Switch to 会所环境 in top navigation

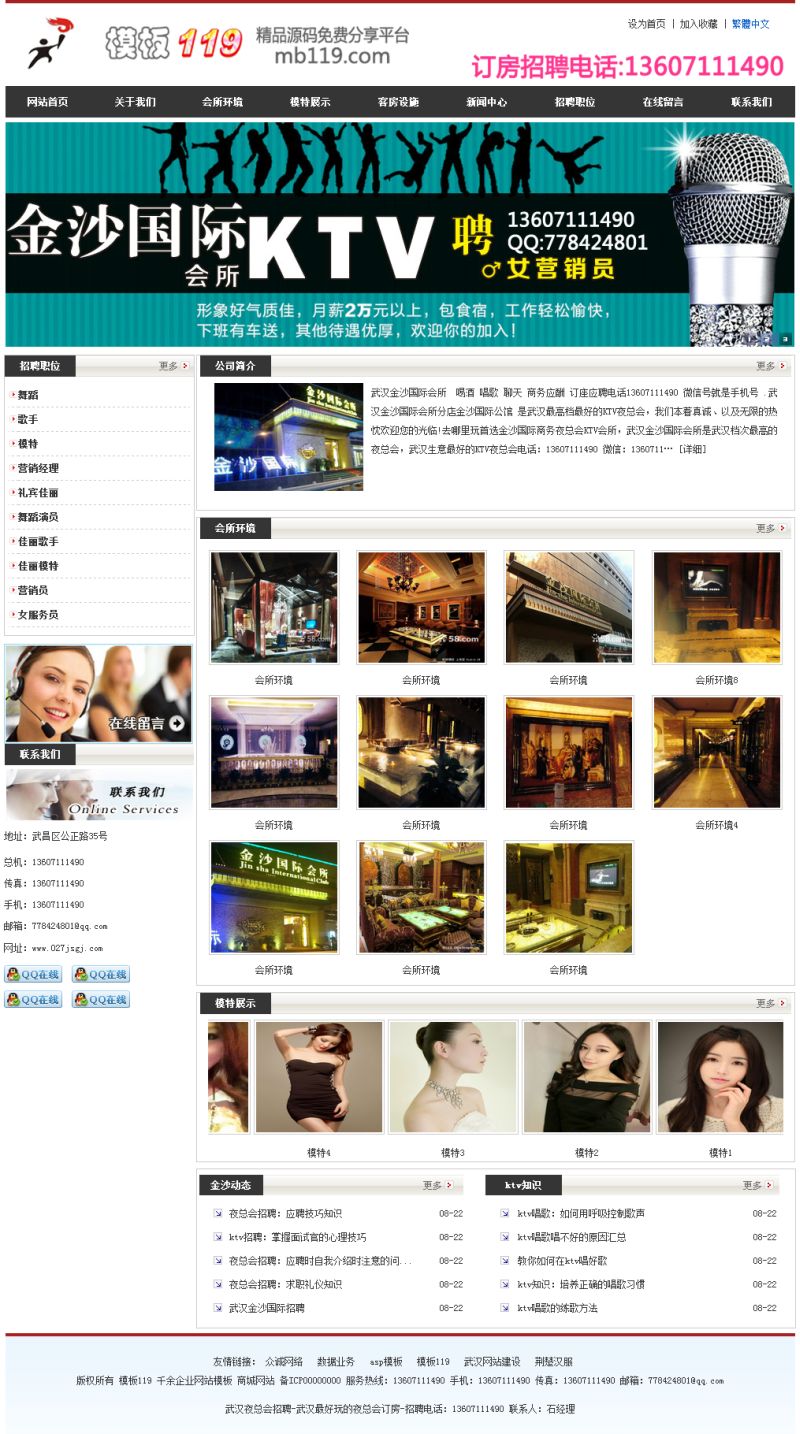click(222, 102)
